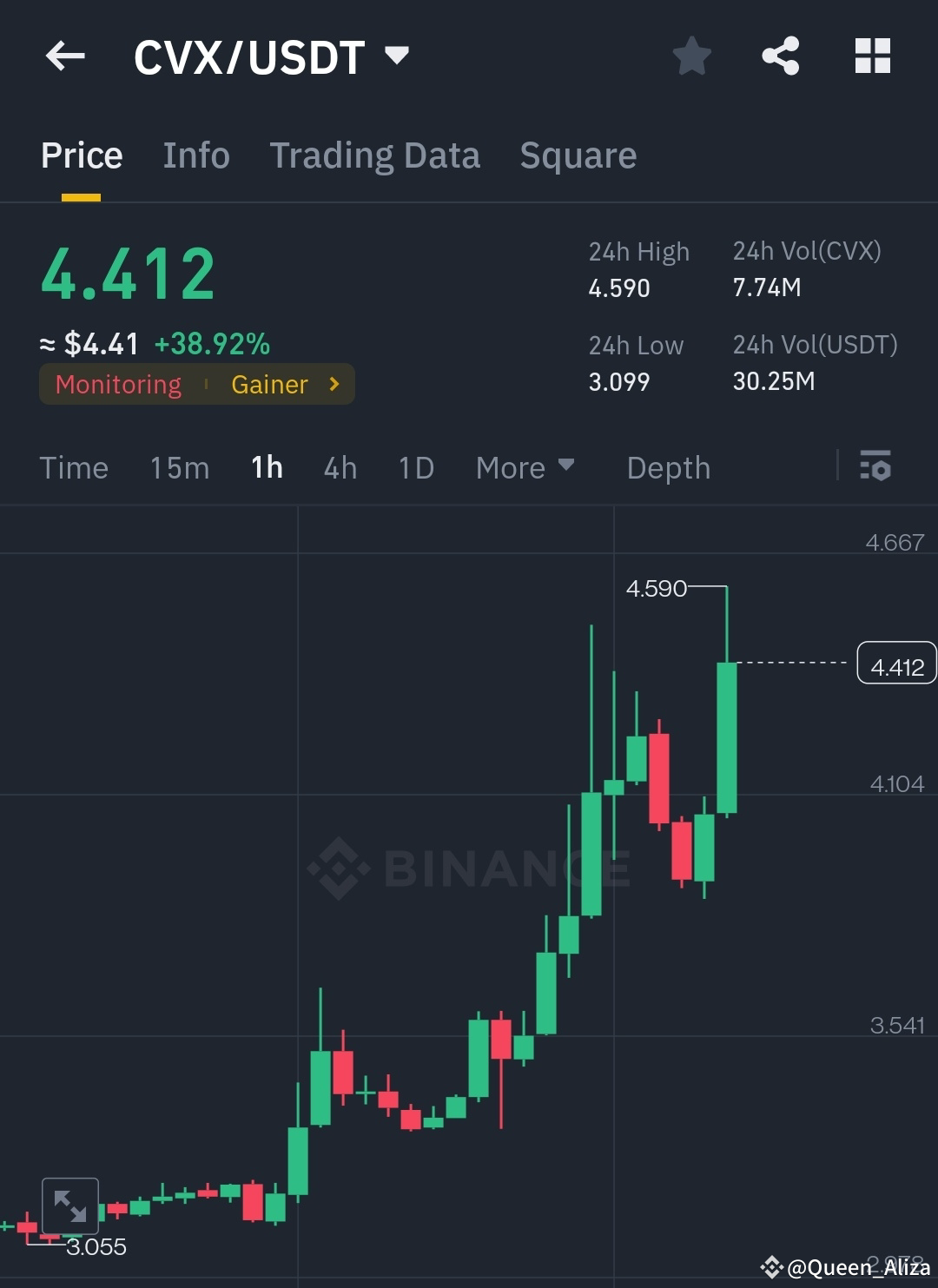Open the share options

[x=781, y=56]
